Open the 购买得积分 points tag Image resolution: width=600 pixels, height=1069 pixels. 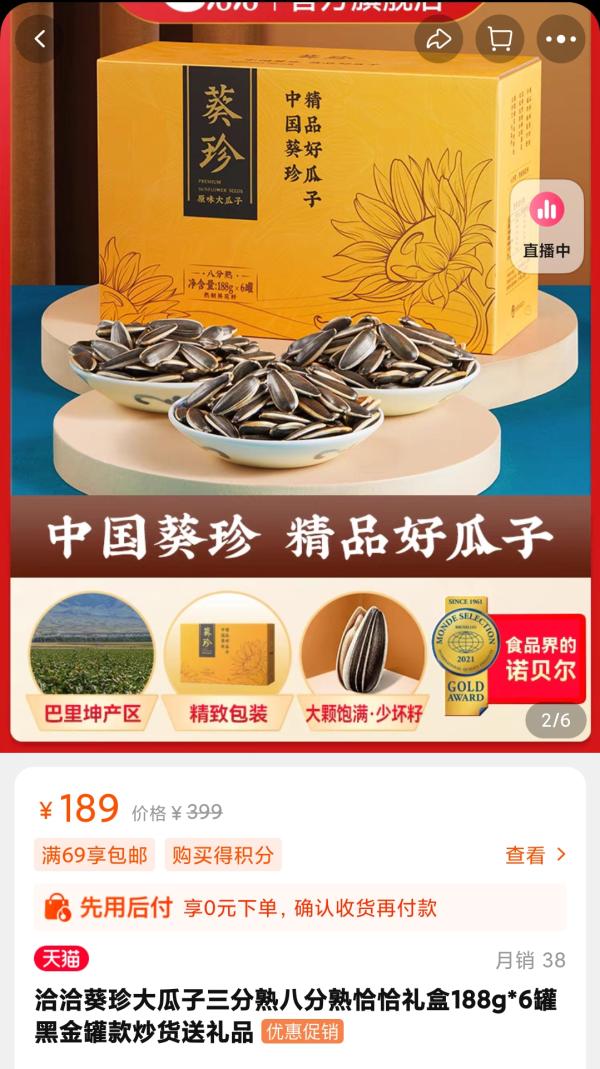(223, 855)
